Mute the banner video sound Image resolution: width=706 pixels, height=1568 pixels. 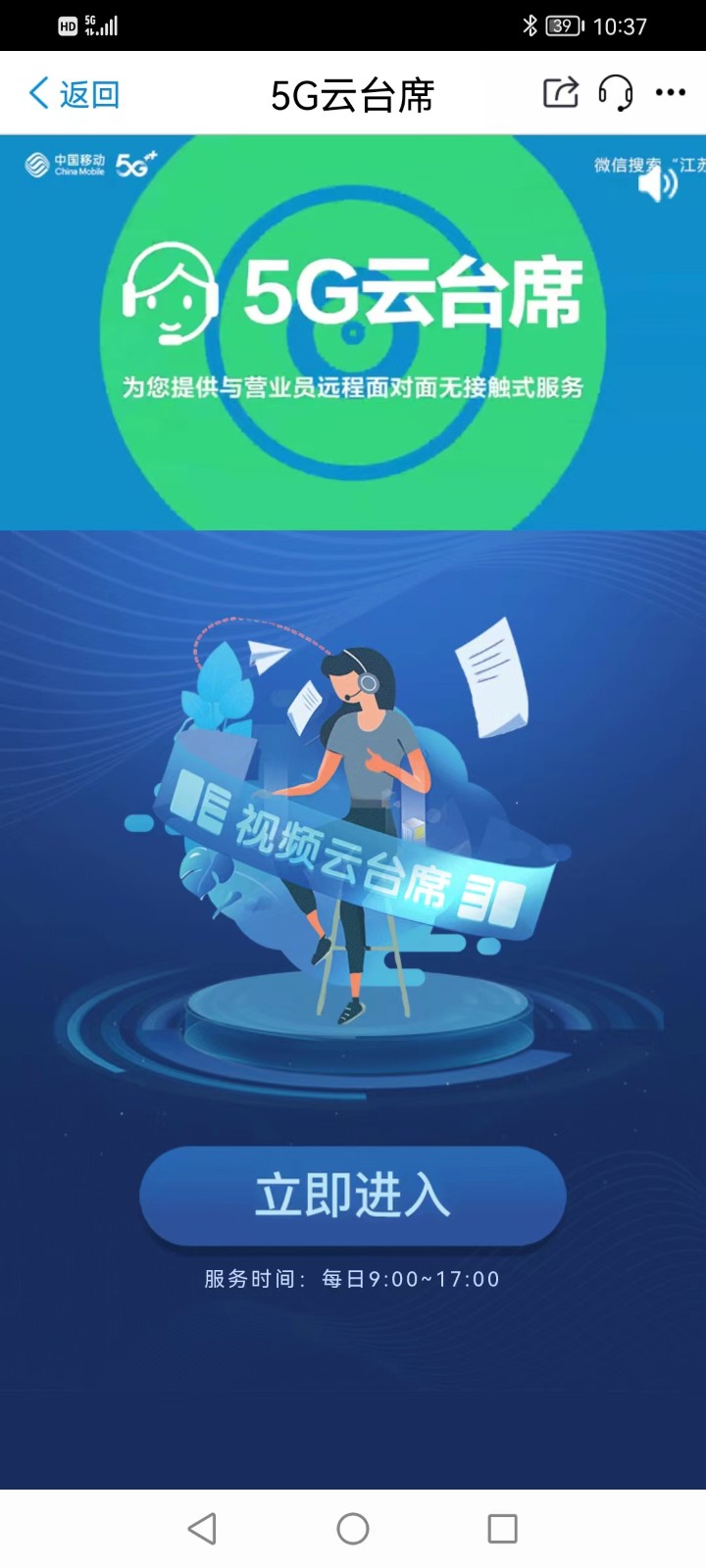(x=657, y=182)
